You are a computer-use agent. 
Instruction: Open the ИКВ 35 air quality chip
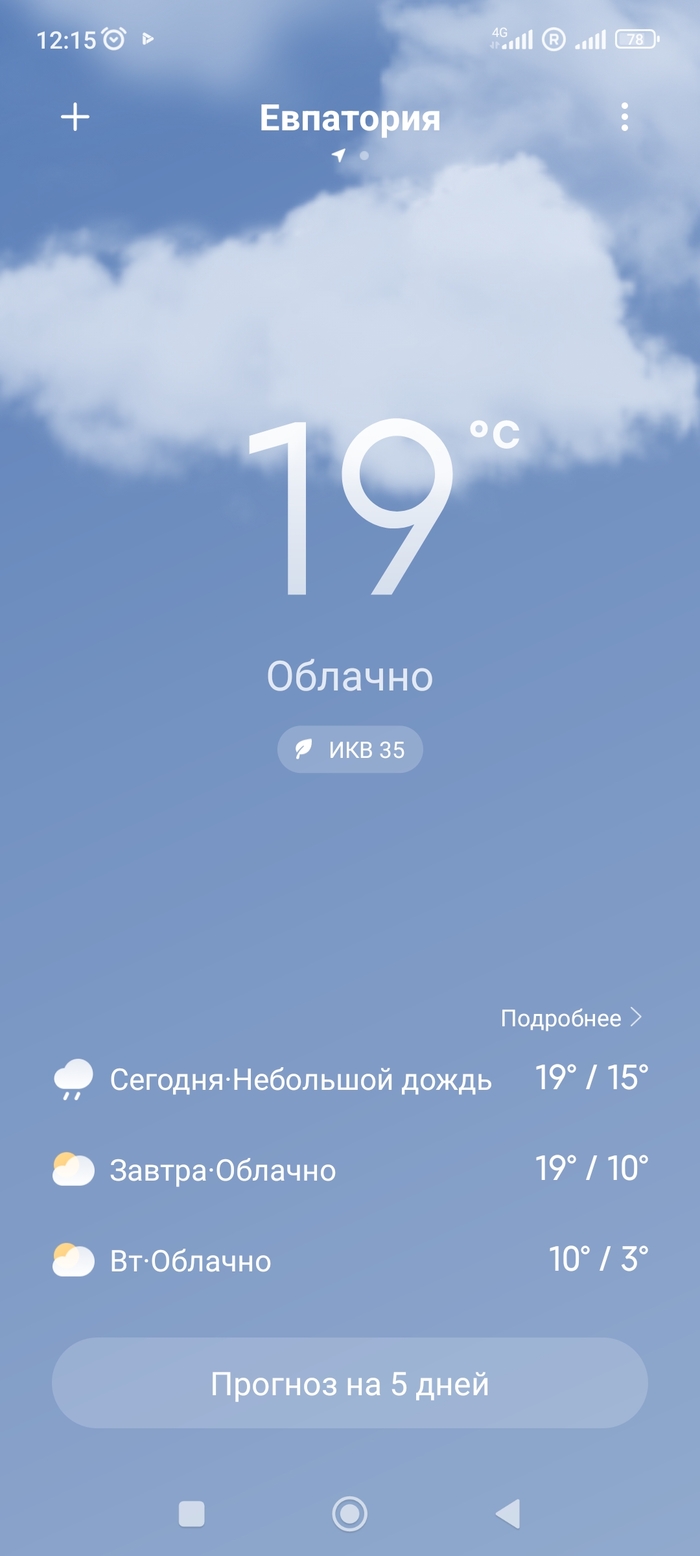pyautogui.click(x=350, y=750)
